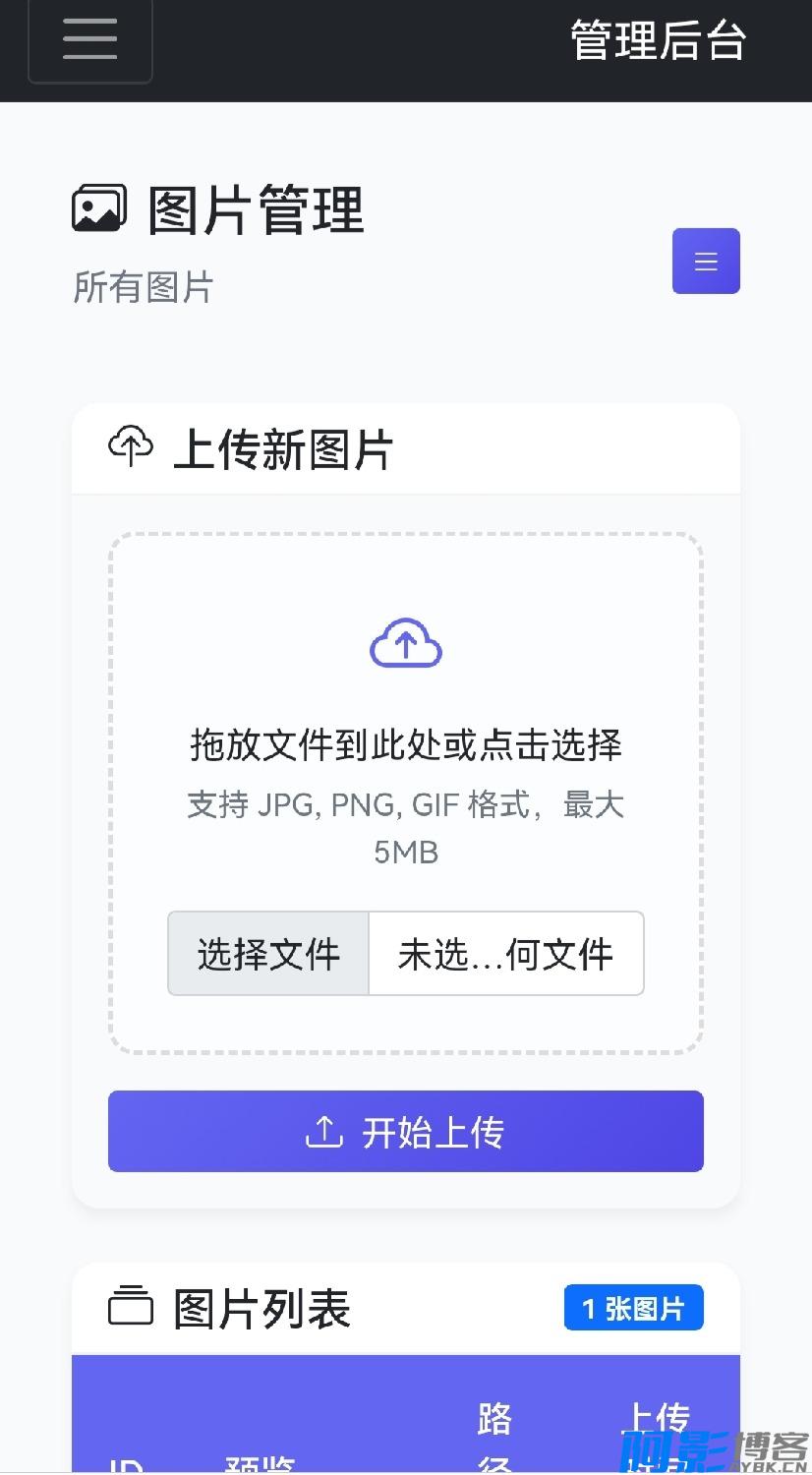Image resolution: width=812 pixels, height=1475 pixels.
Task: Start upload with 开始上传 button
Action: point(406,1132)
